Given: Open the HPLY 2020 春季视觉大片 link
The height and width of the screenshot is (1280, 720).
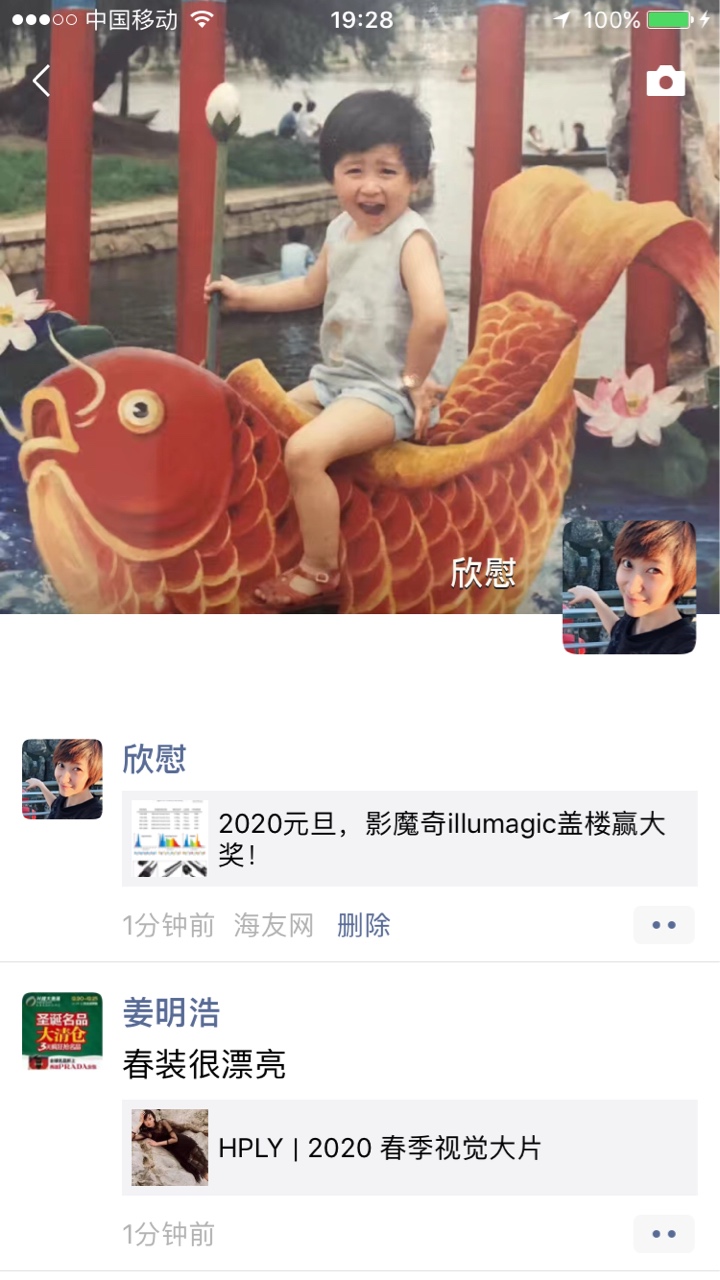Looking at the screenshot, I should 410,1147.
